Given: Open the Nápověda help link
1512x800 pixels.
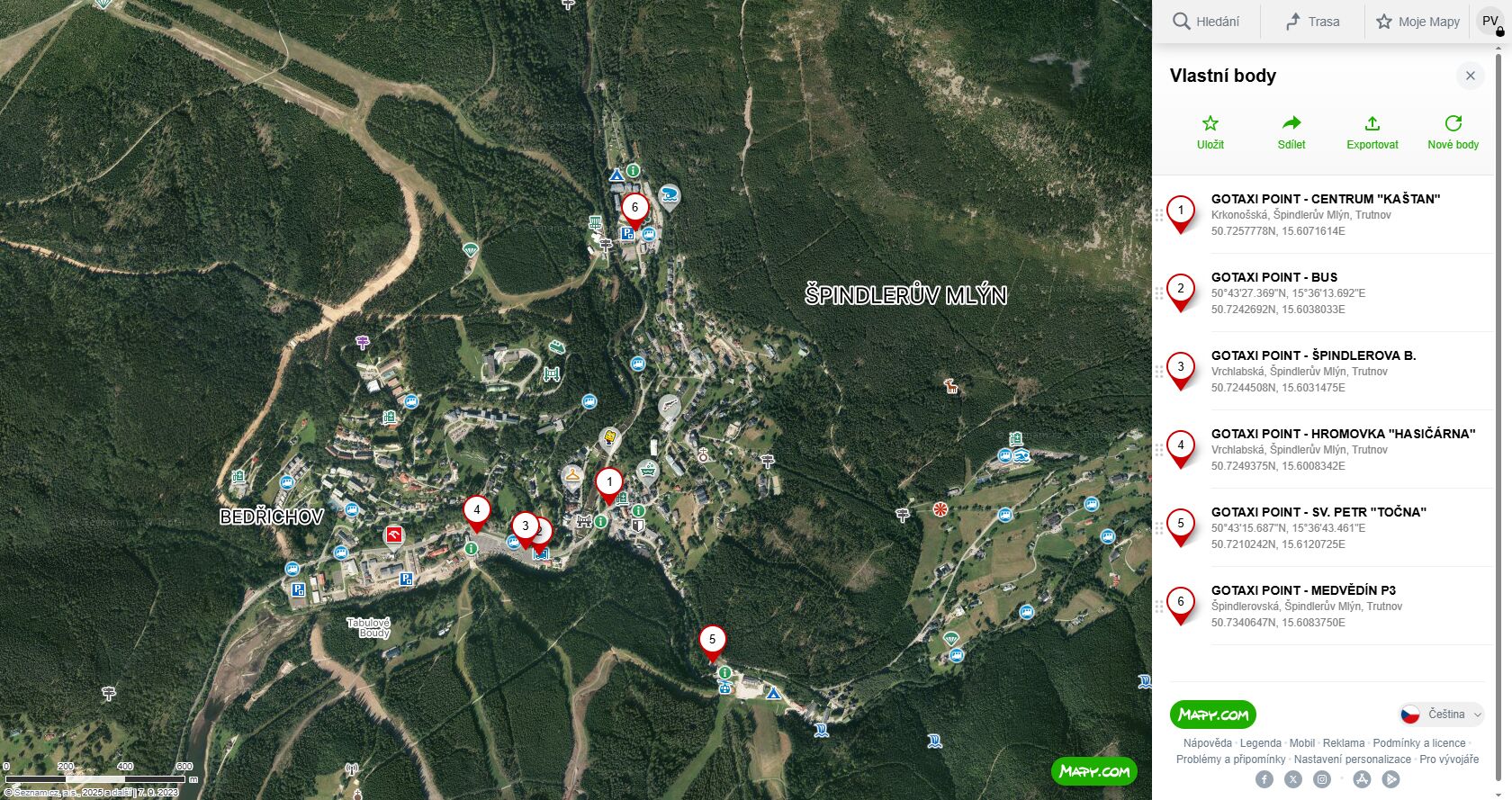Looking at the screenshot, I should 1207,743.
